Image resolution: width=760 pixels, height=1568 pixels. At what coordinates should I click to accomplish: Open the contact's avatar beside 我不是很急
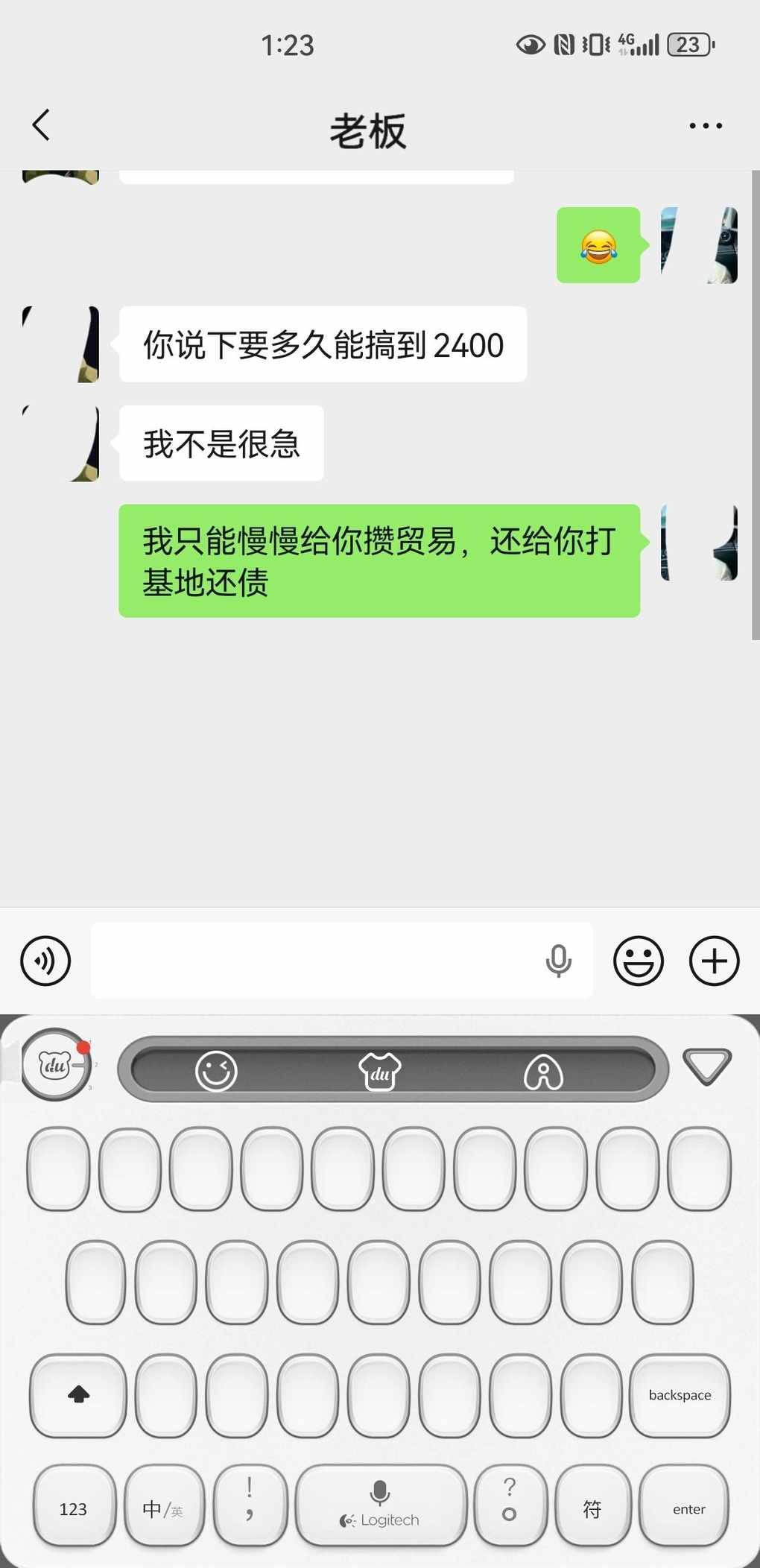click(x=61, y=443)
